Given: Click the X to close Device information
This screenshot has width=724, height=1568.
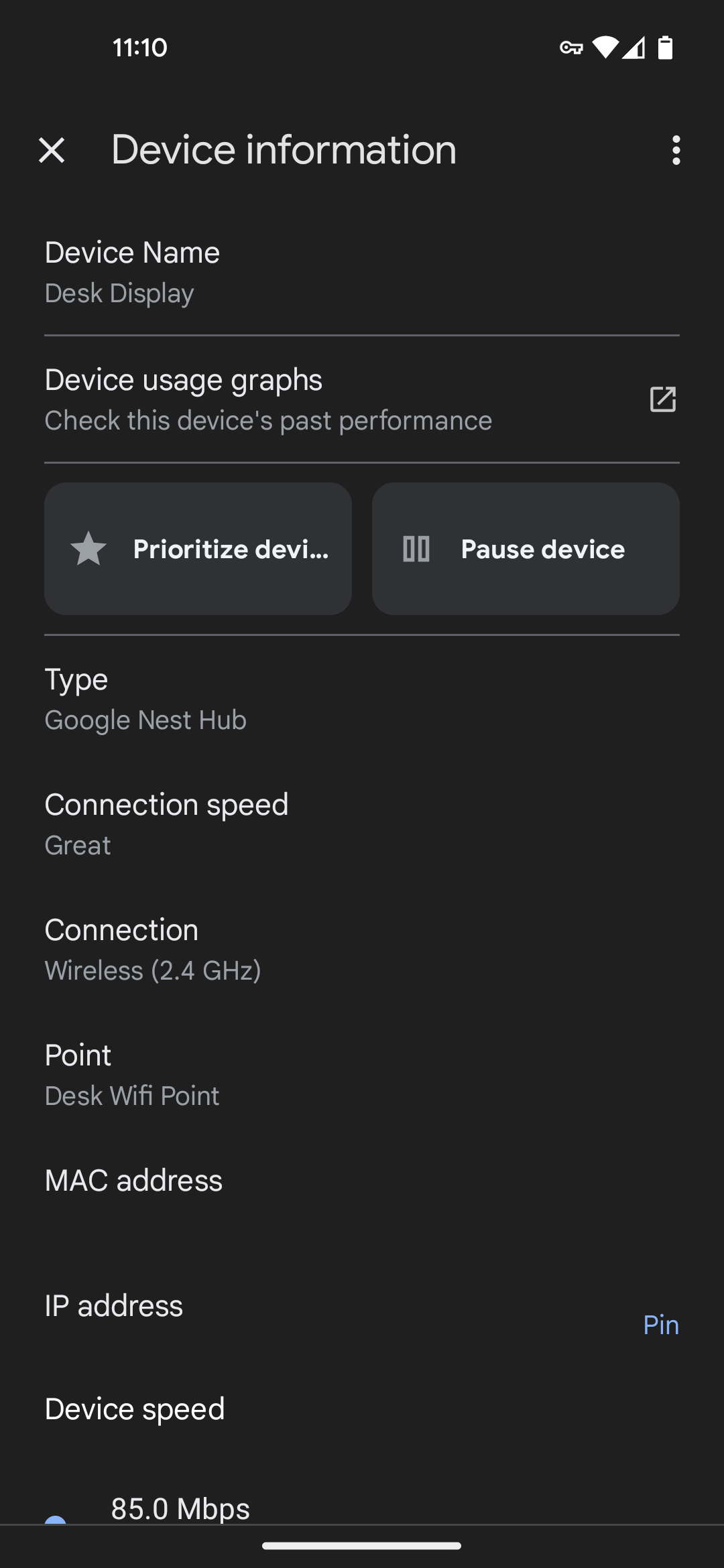Looking at the screenshot, I should [x=51, y=150].
